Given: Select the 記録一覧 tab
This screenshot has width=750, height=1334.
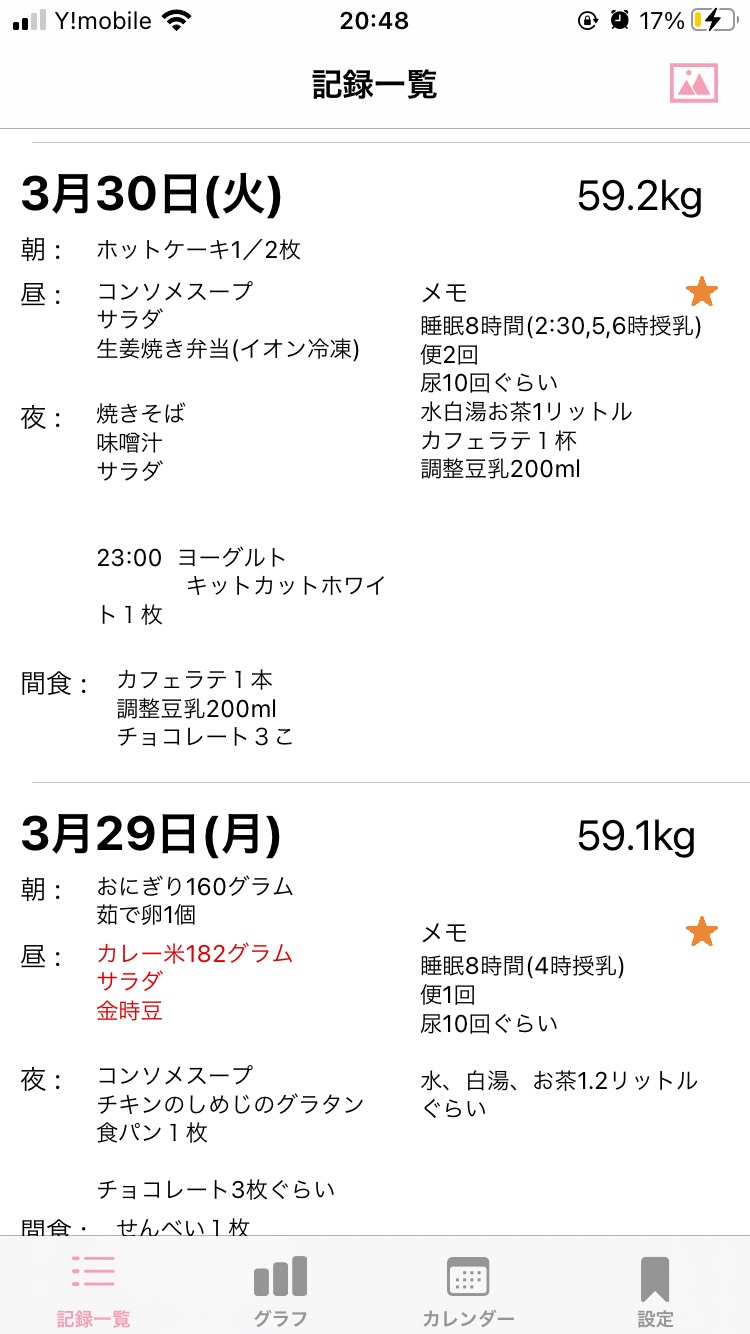Looking at the screenshot, I should coord(93,1290).
